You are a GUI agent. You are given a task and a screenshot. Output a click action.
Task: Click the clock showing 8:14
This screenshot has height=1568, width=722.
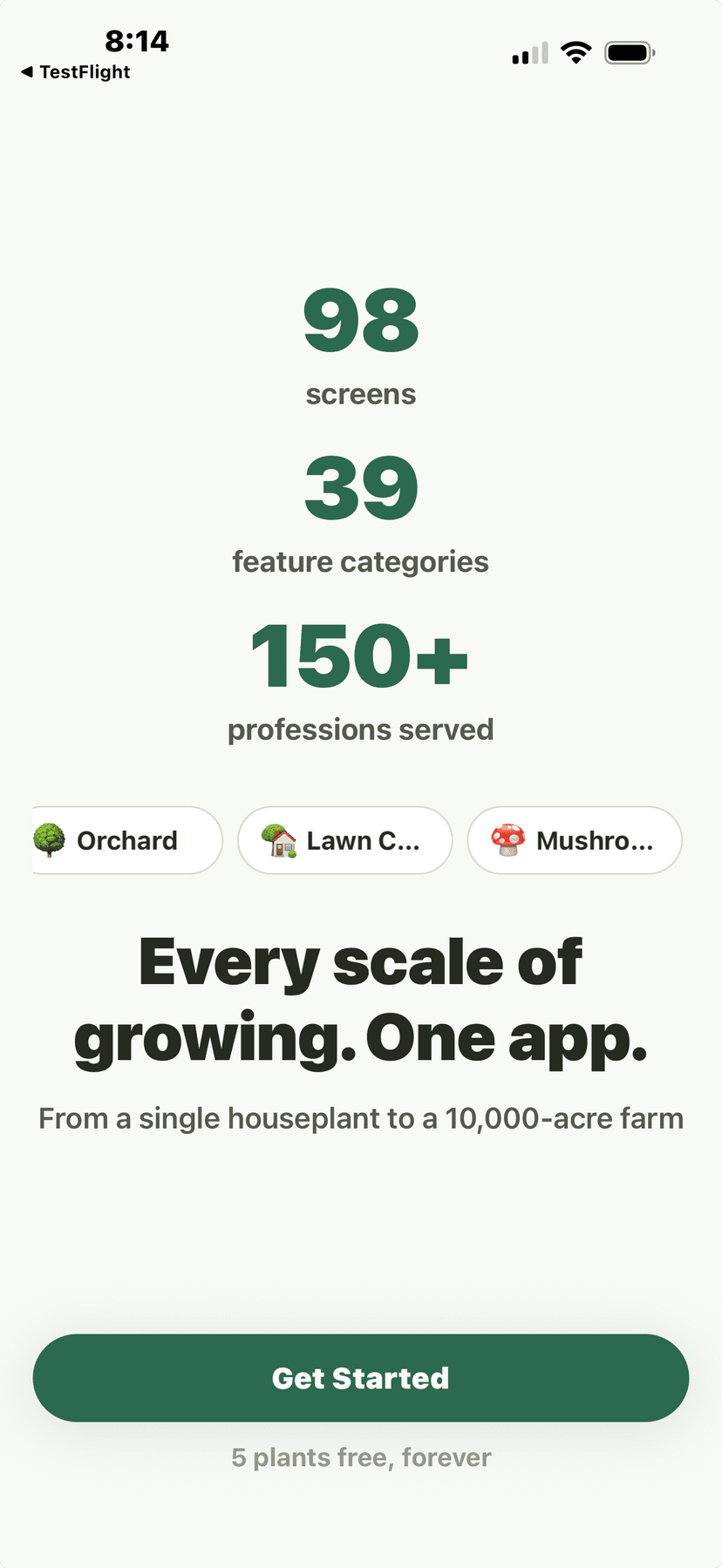(138, 40)
